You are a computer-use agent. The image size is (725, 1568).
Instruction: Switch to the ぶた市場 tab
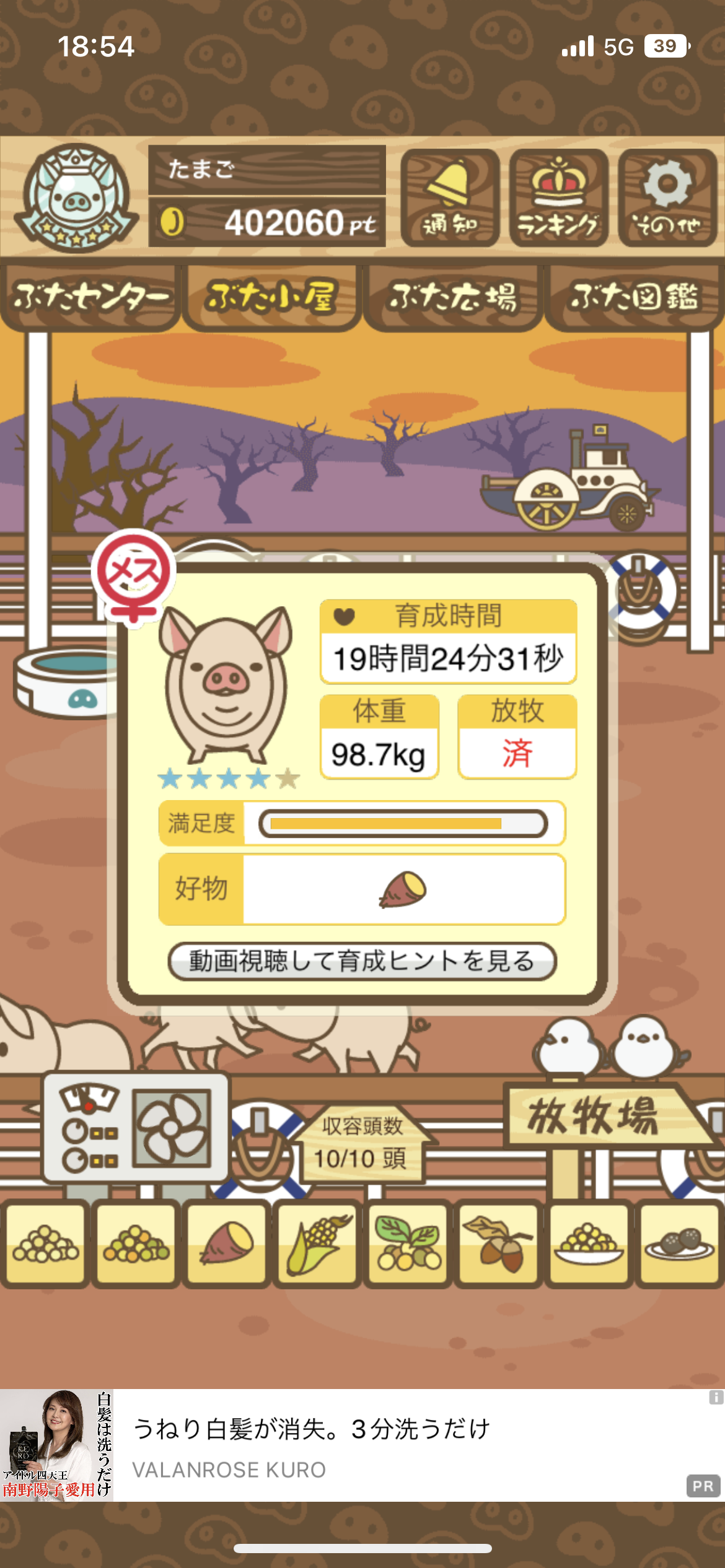click(x=453, y=297)
